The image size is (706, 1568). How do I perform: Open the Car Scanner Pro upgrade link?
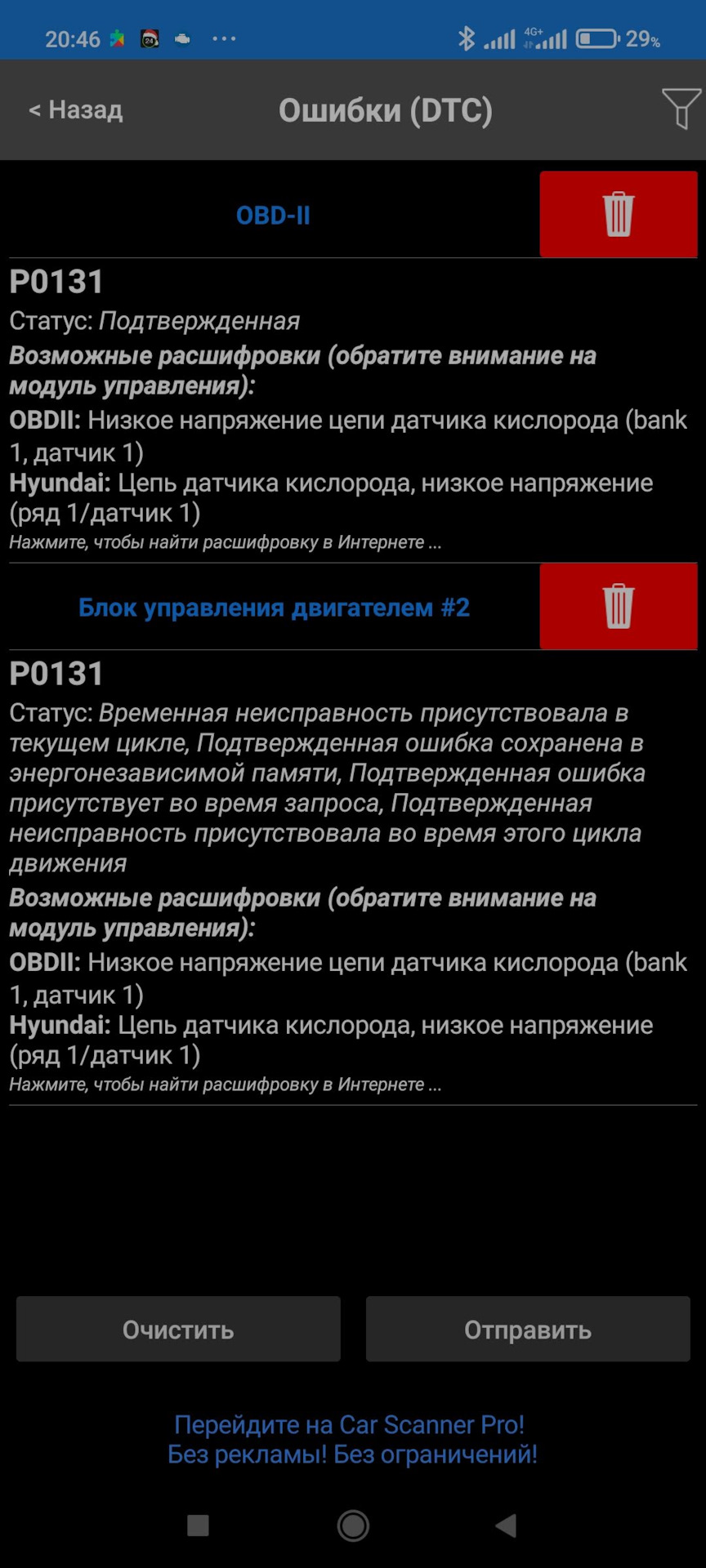click(x=352, y=1439)
